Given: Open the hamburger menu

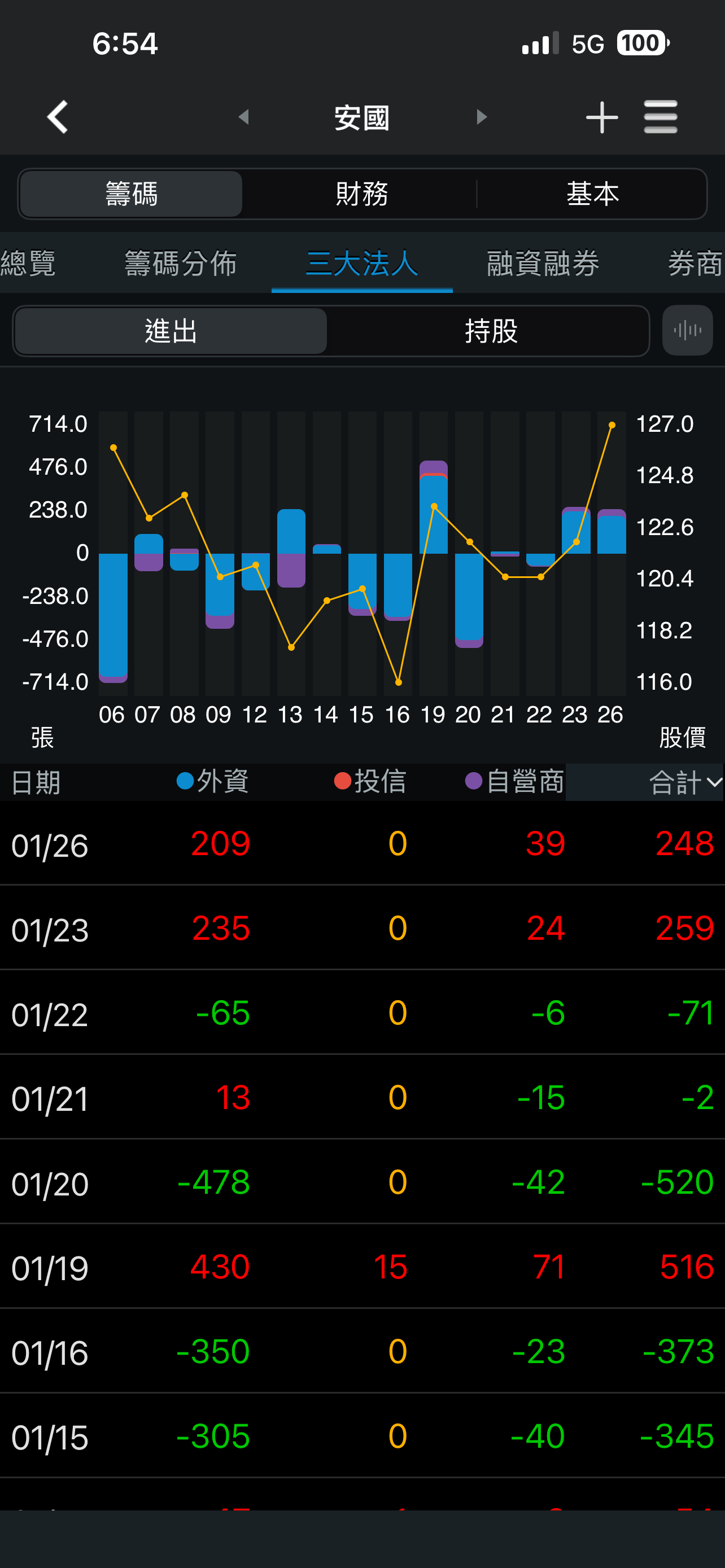Looking at the screenshot, I should point(661,117).
